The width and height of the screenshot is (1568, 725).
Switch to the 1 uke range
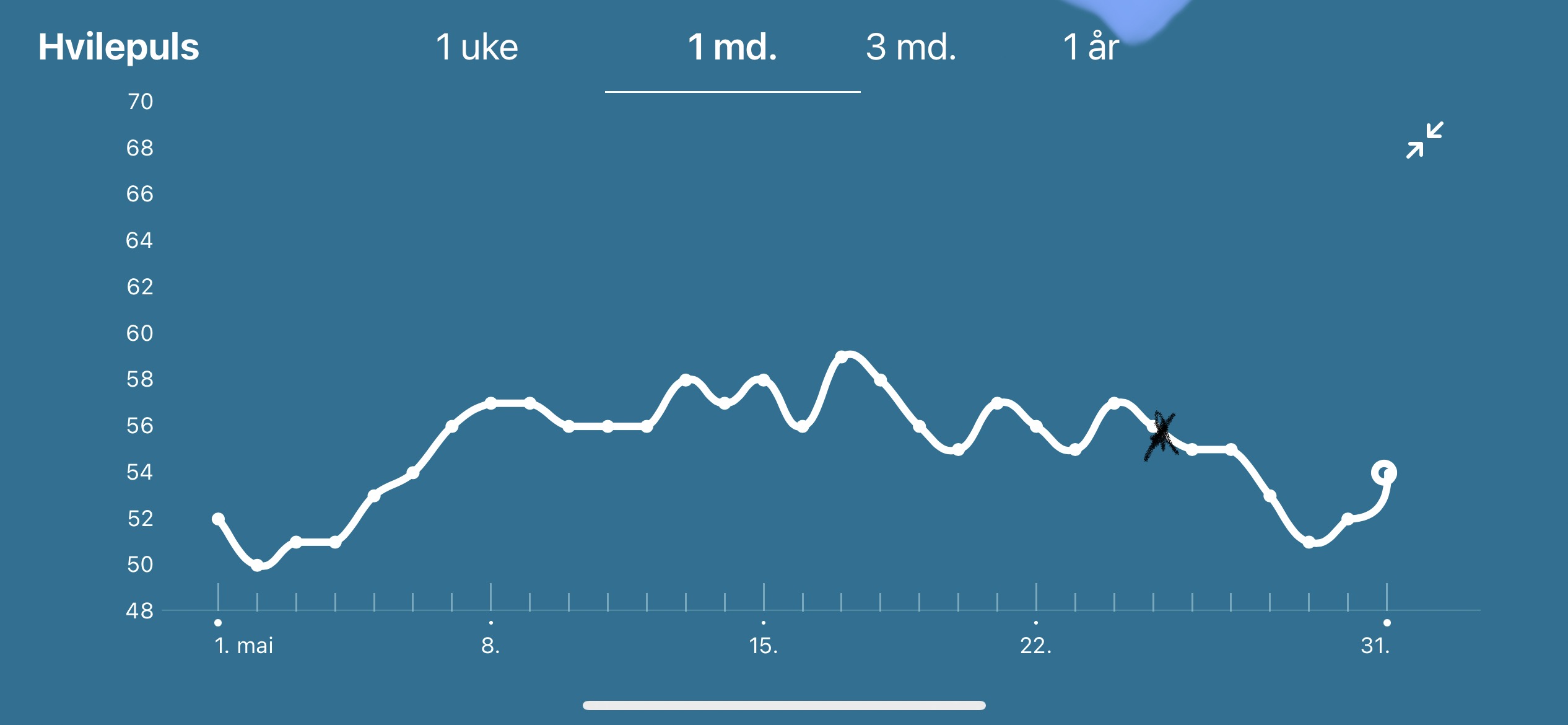point(476,47)
